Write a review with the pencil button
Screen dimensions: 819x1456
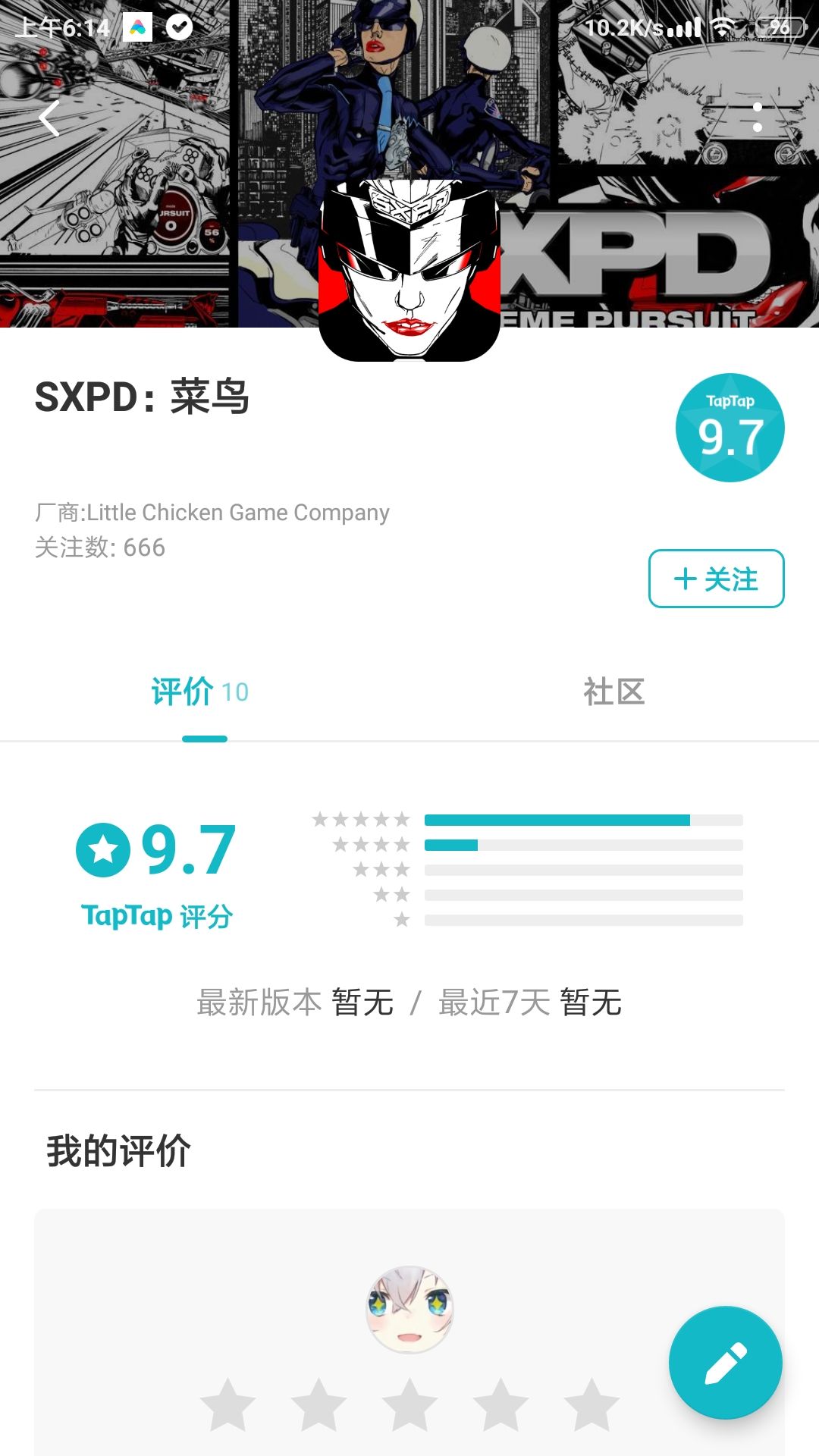725,1362
